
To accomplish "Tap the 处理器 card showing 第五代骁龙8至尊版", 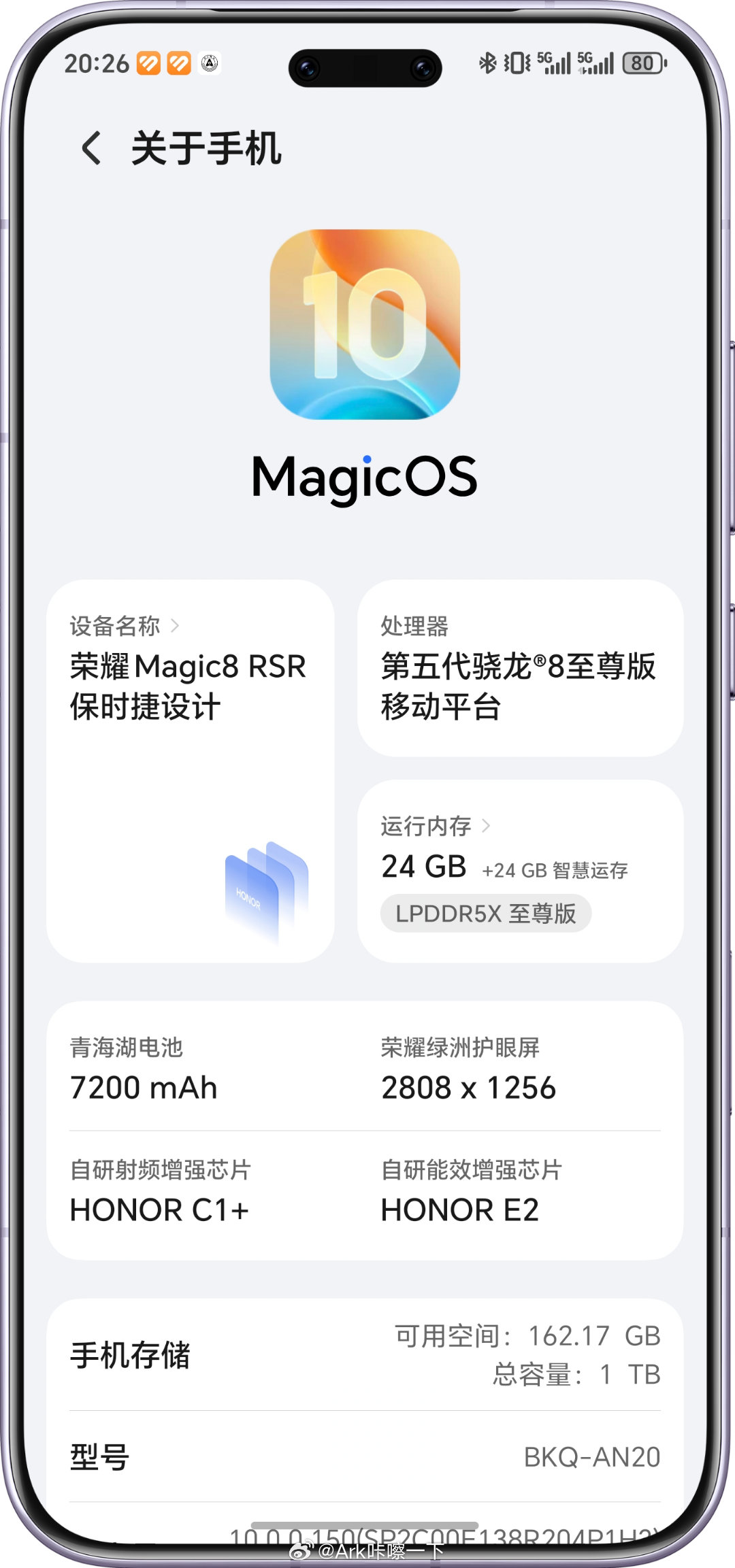I will point(521,670).
